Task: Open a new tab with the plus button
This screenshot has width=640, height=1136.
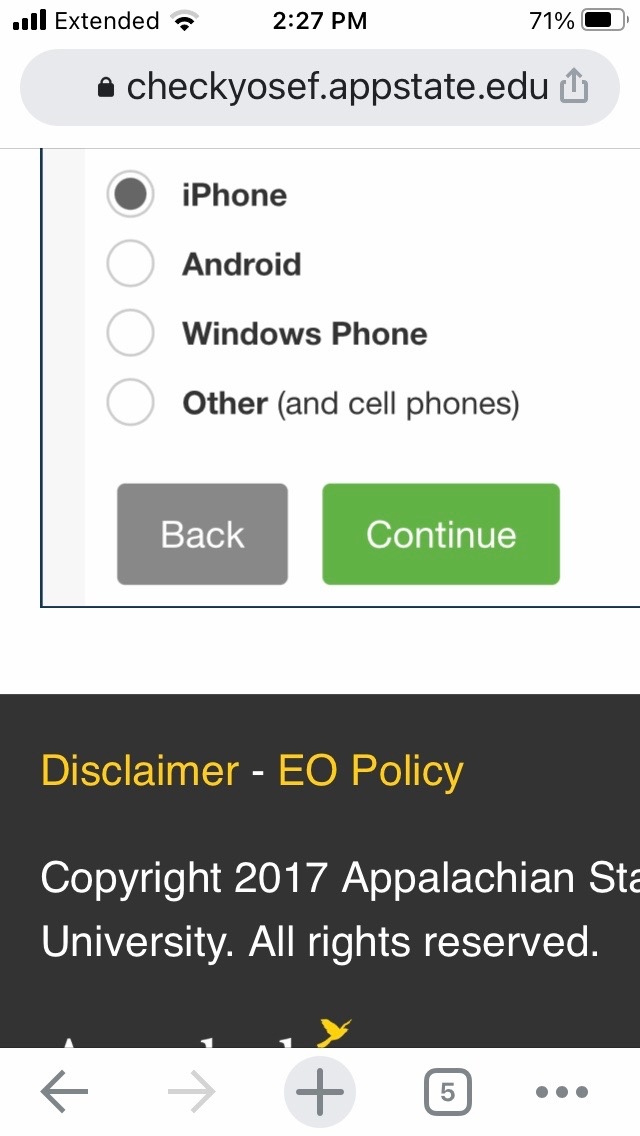Action: [x=320, y=1091]
